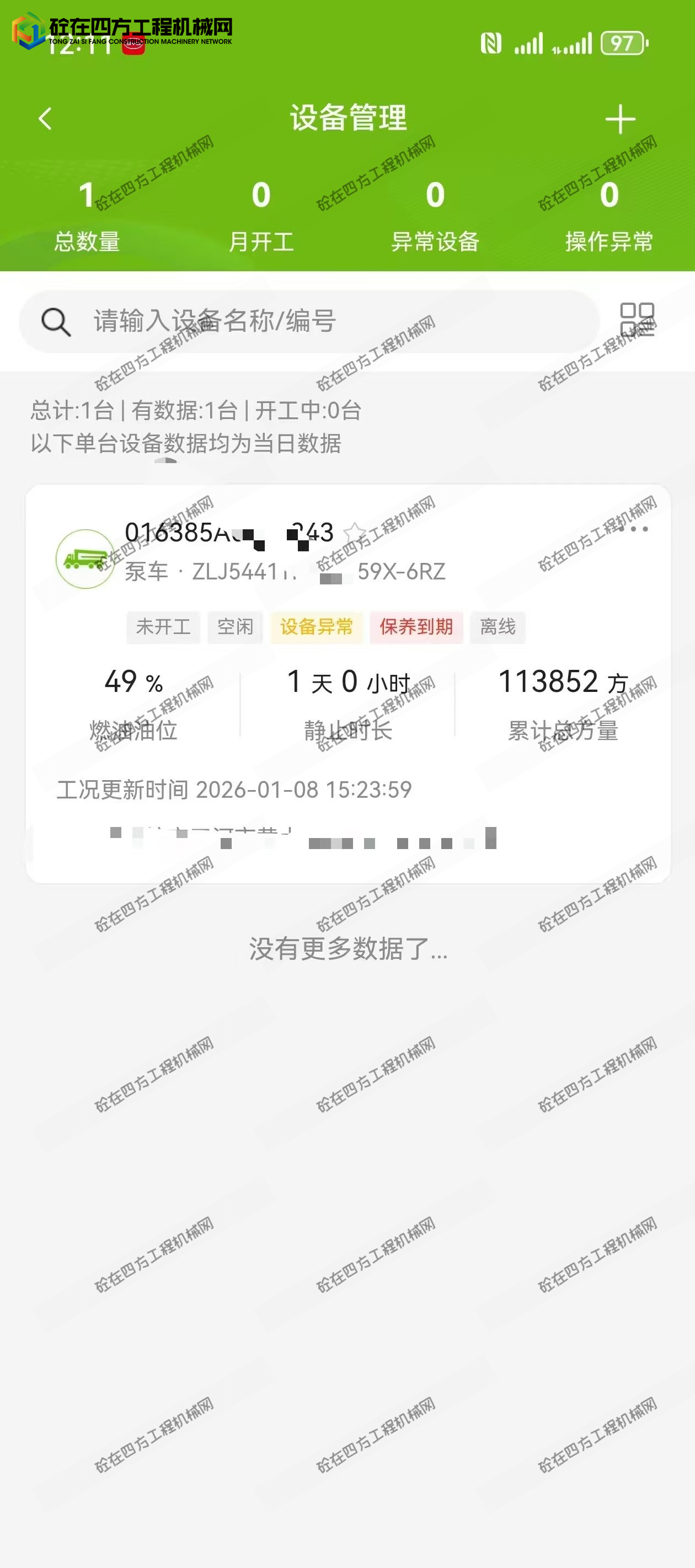Tap the NFC icon in the status bar

point(492,42)
